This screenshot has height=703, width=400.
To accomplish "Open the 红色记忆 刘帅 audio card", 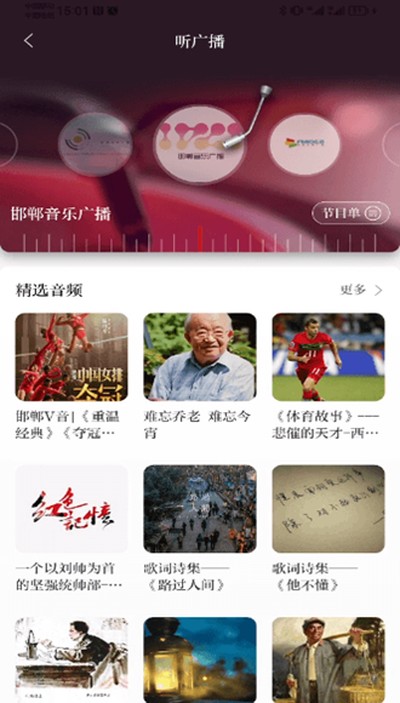I will pos(72,528).
